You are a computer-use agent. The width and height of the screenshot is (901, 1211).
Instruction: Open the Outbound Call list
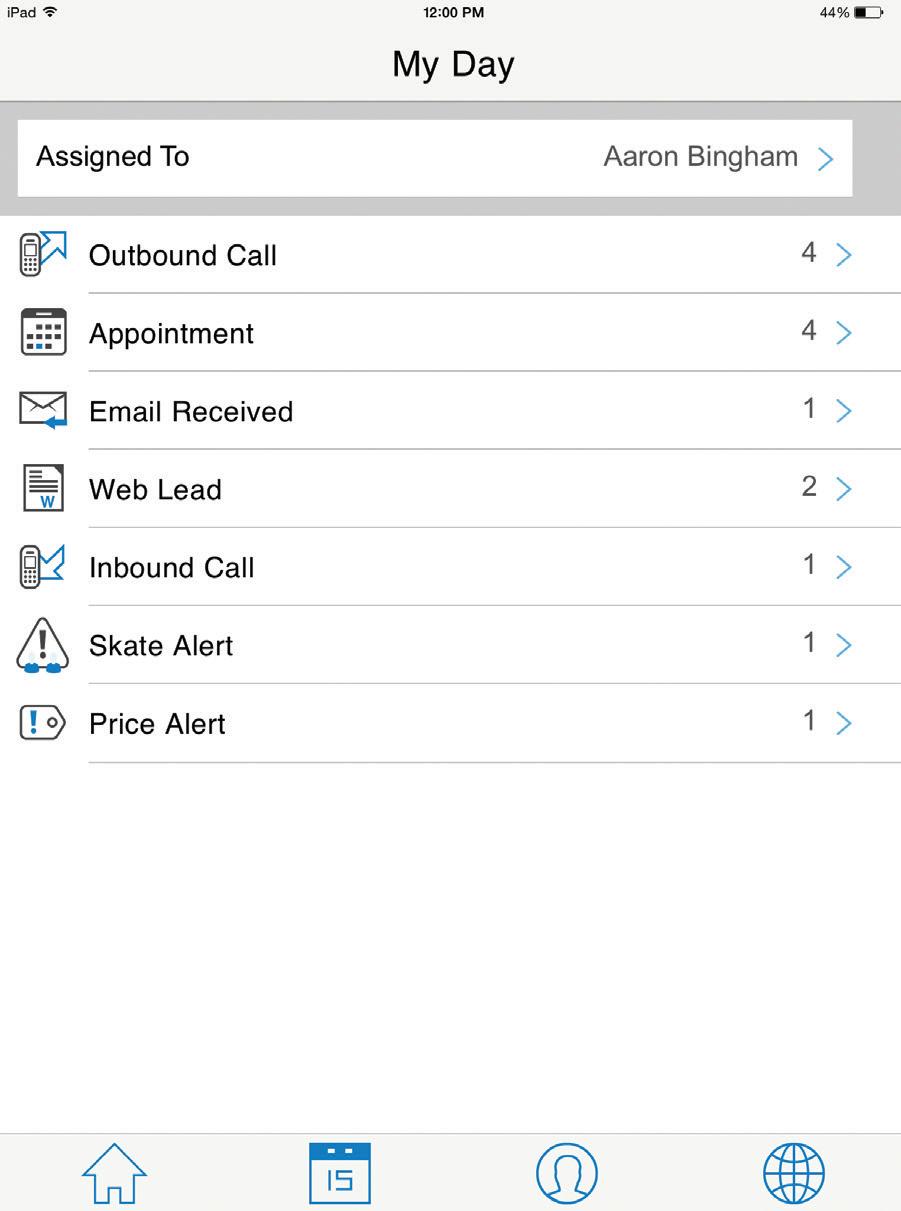click(450, 255)
